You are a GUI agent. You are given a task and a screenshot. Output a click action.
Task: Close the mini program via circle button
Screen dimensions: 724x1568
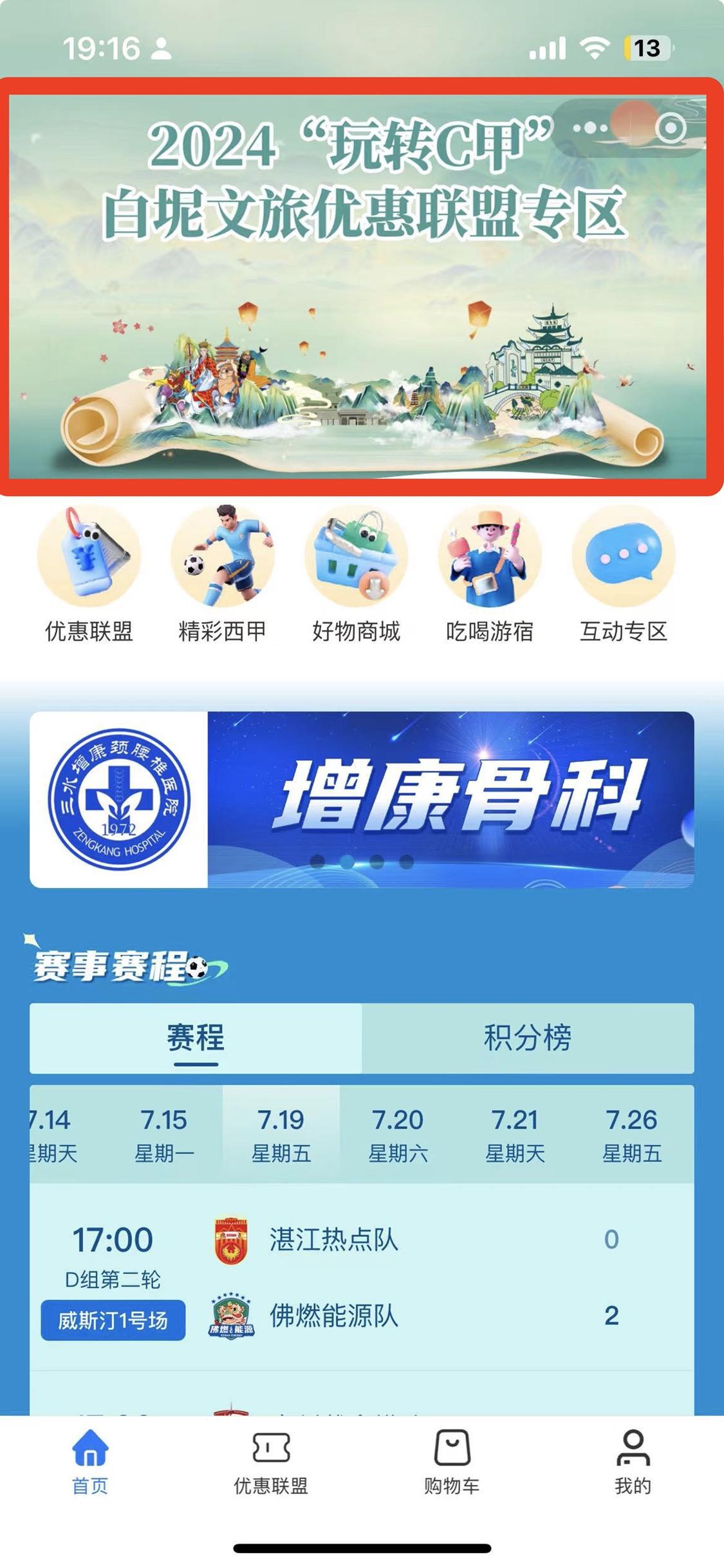(x=671, y=128)
